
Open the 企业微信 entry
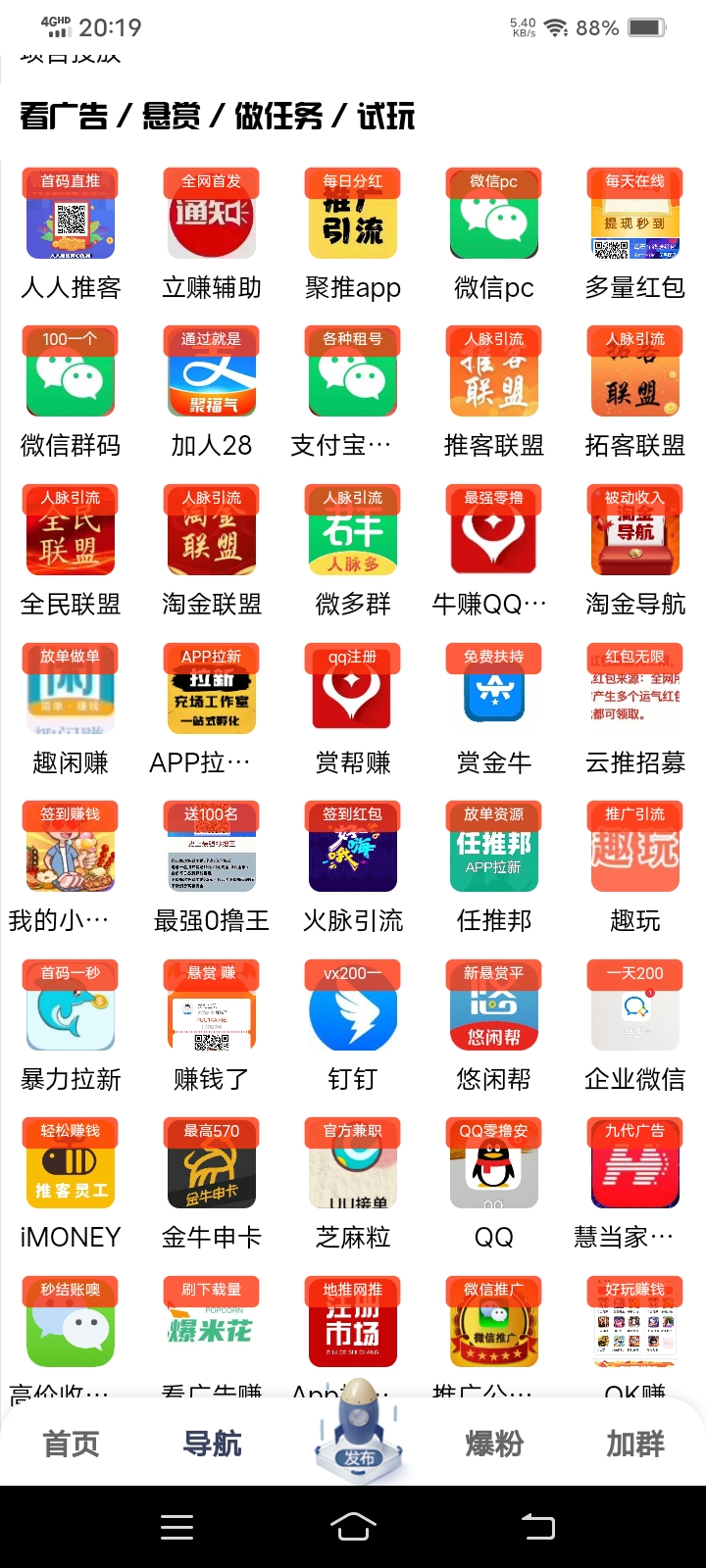tap(635, 1027)
